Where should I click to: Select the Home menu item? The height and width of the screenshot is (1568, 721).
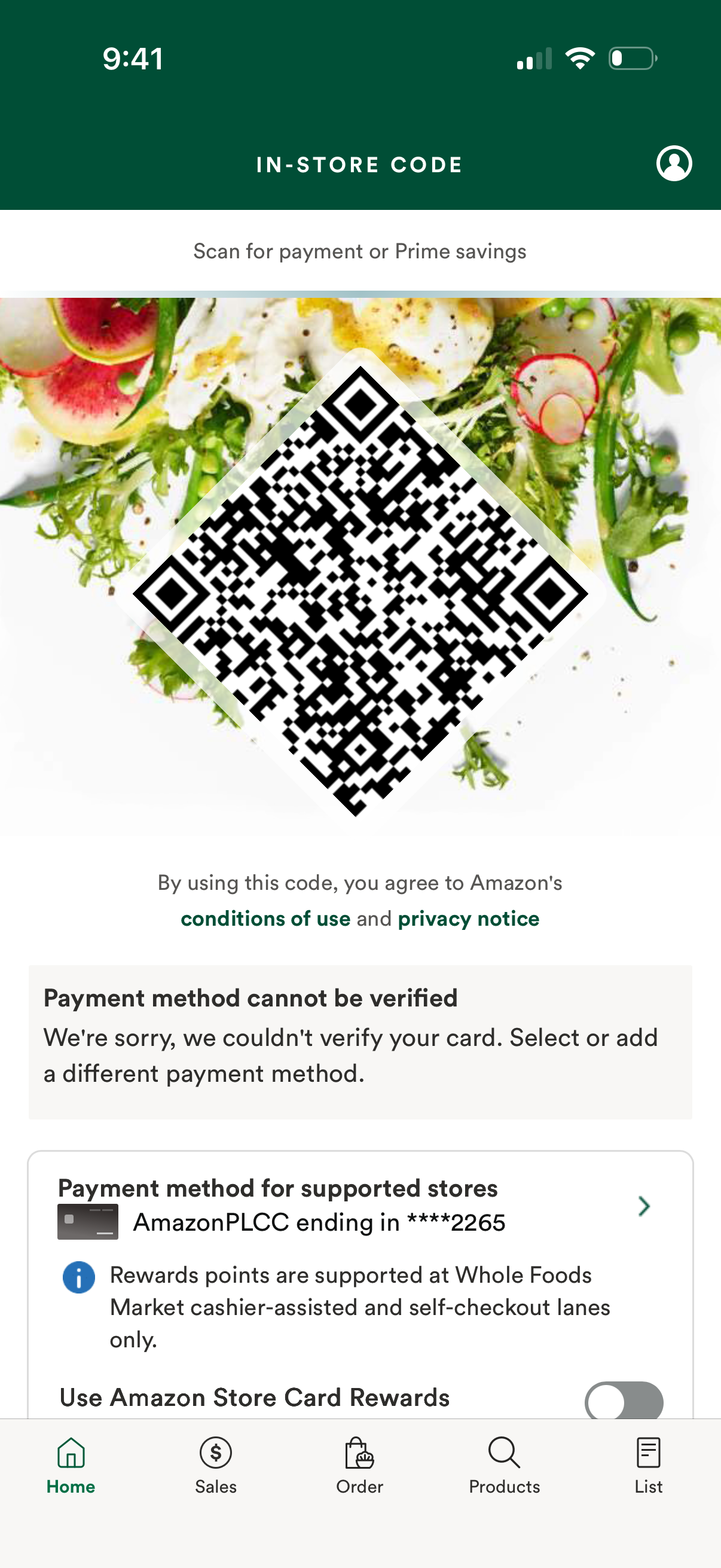[69, 1467]
